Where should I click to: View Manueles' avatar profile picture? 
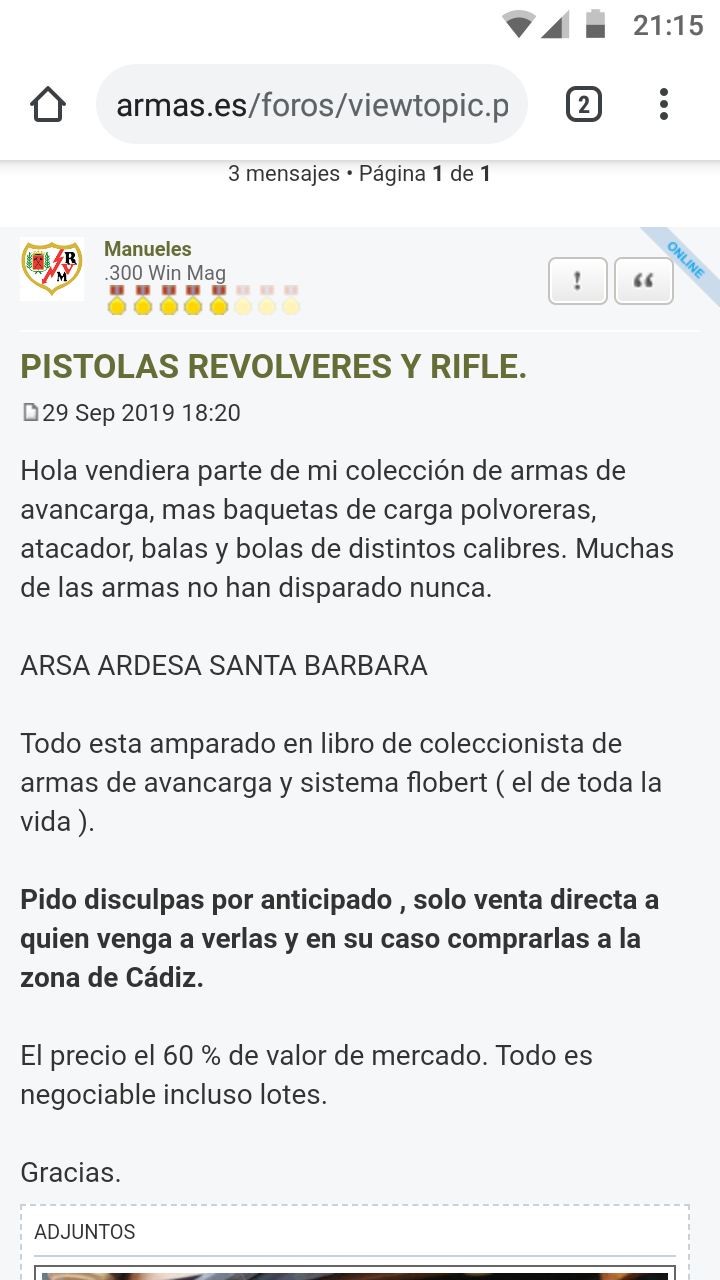(x=52, y=268)
